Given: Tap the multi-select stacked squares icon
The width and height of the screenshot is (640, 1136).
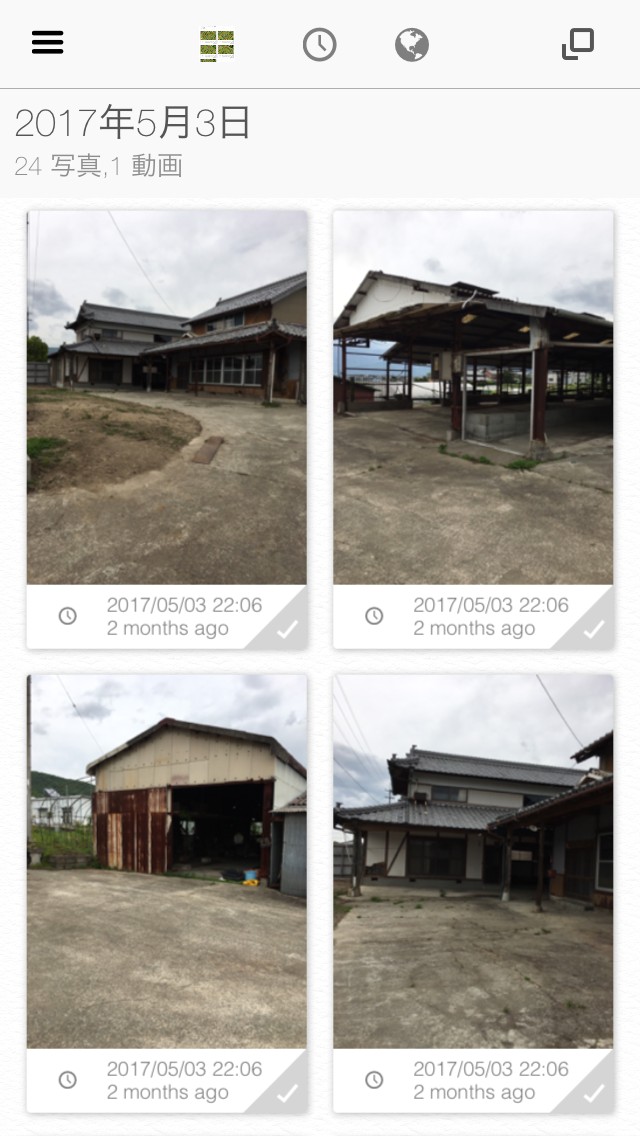Looking at the screenshot, I should click(x=577, y=44).
